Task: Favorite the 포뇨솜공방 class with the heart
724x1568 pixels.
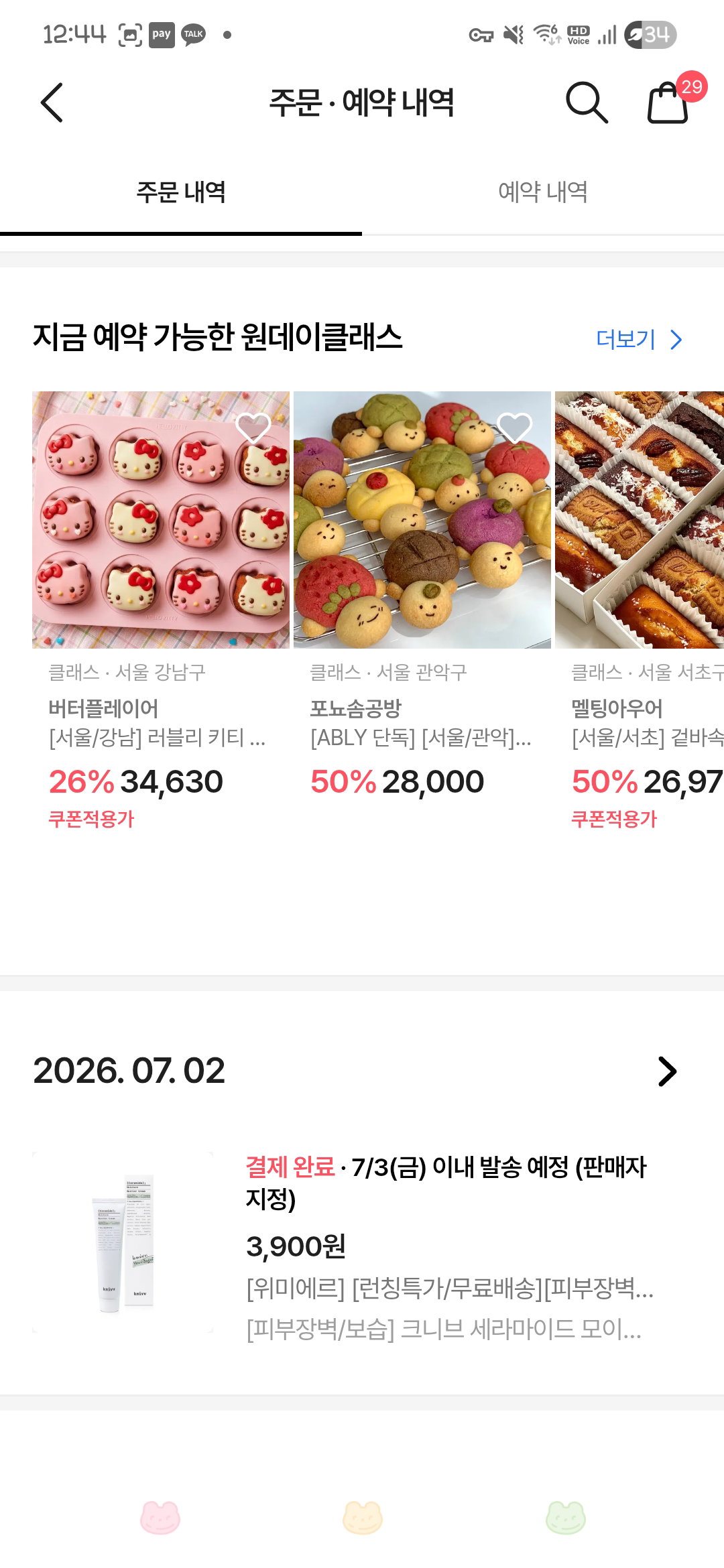Action: (x=515, y=428)
